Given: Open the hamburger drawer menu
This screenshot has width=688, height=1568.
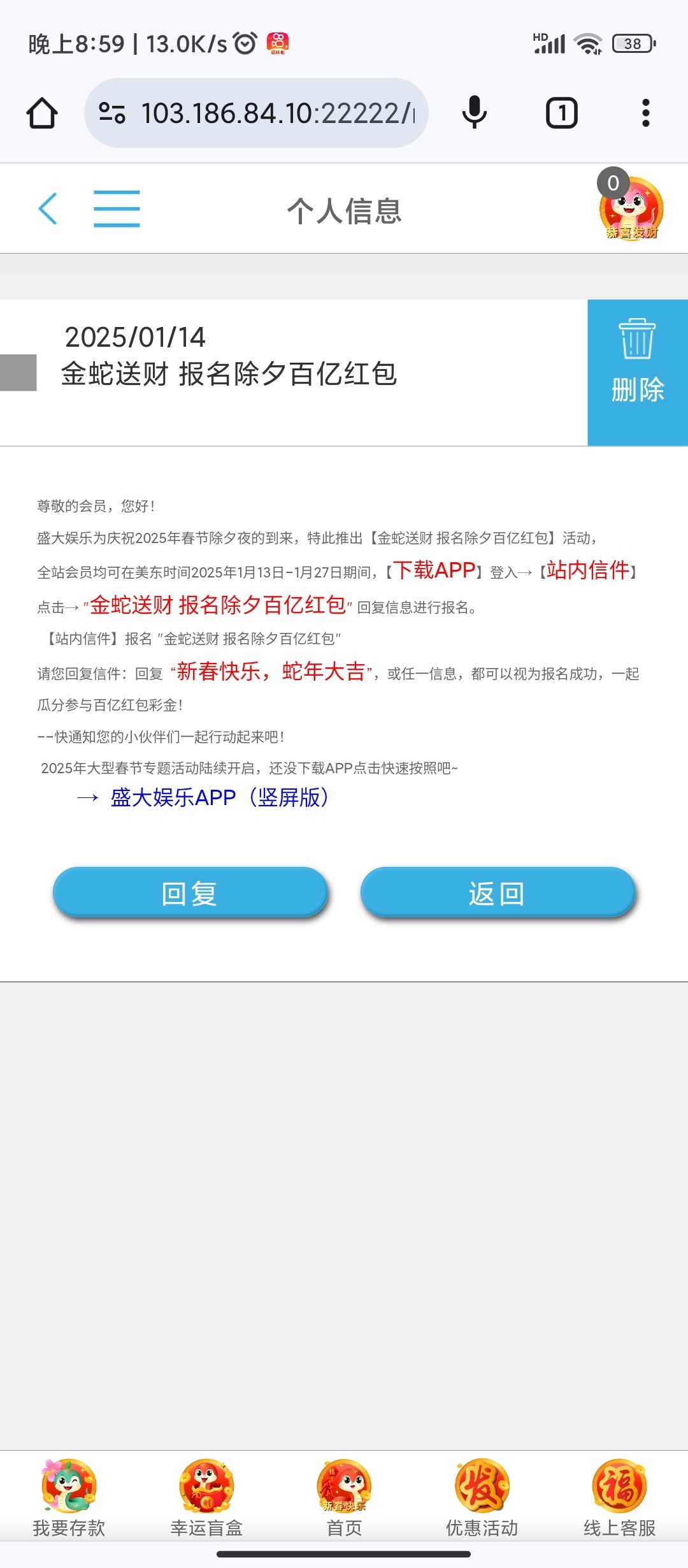Looking at the screenshot, I should [117, 208].
